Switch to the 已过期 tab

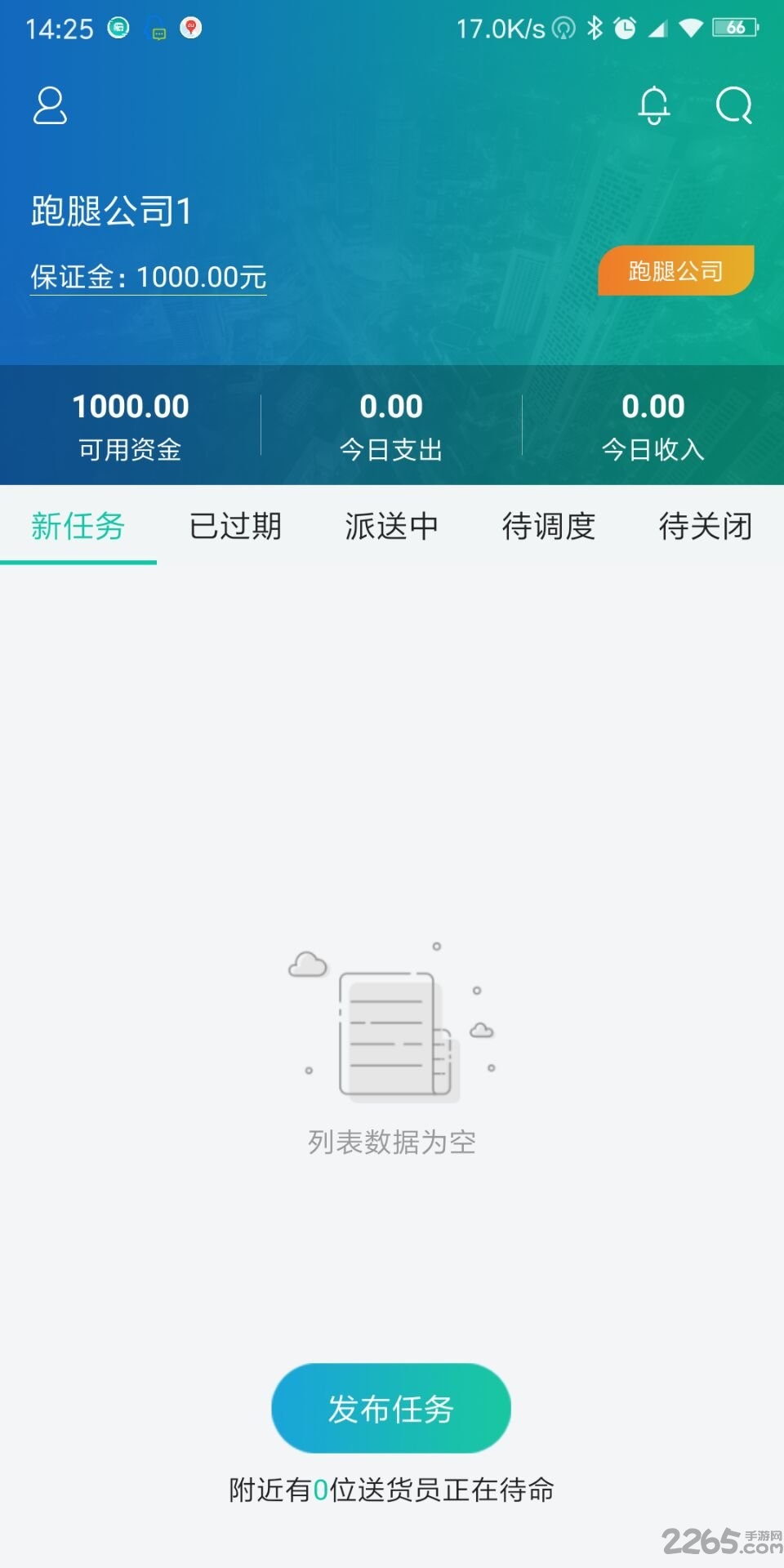click(x=235, y=525)
